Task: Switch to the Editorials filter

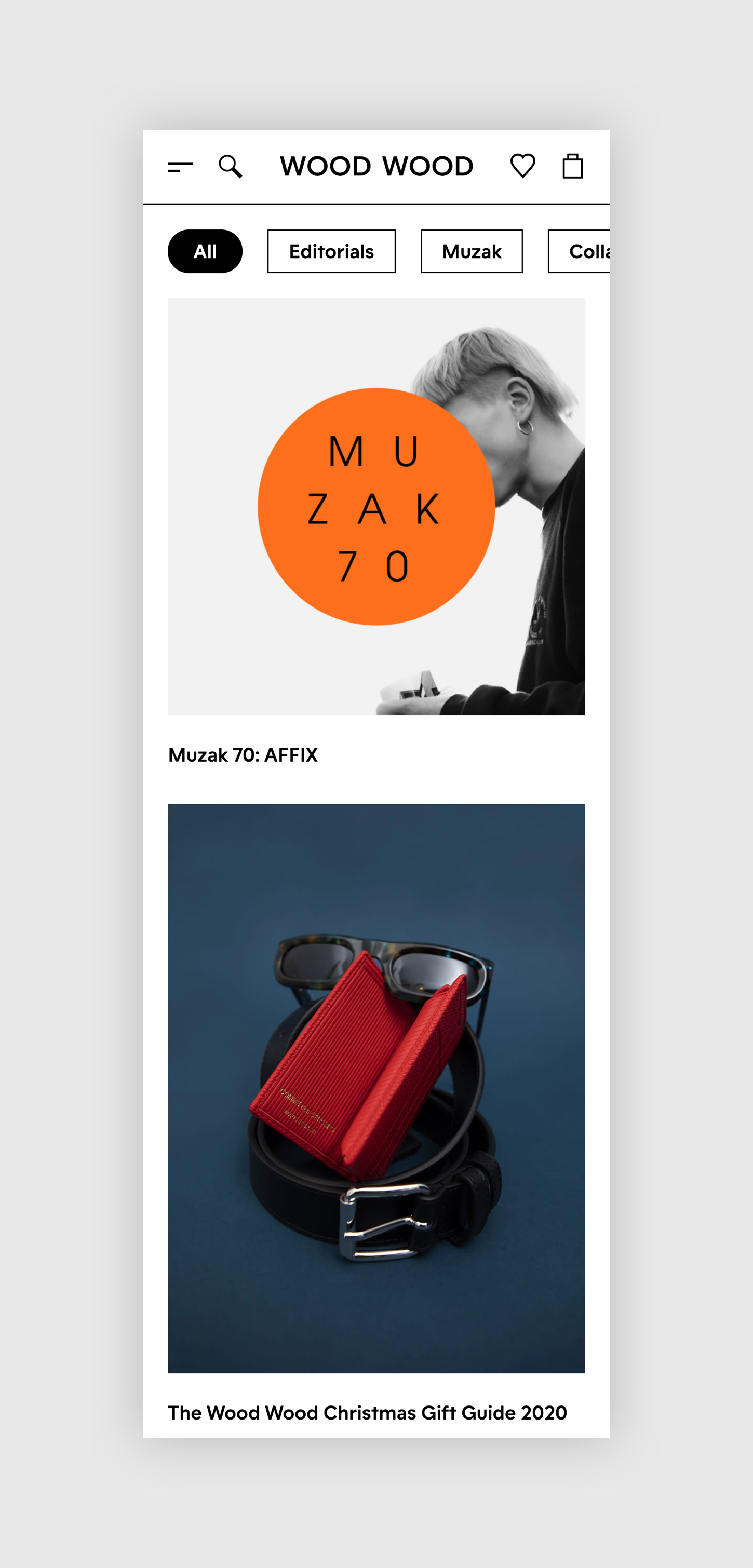Action: coord(331,251)
